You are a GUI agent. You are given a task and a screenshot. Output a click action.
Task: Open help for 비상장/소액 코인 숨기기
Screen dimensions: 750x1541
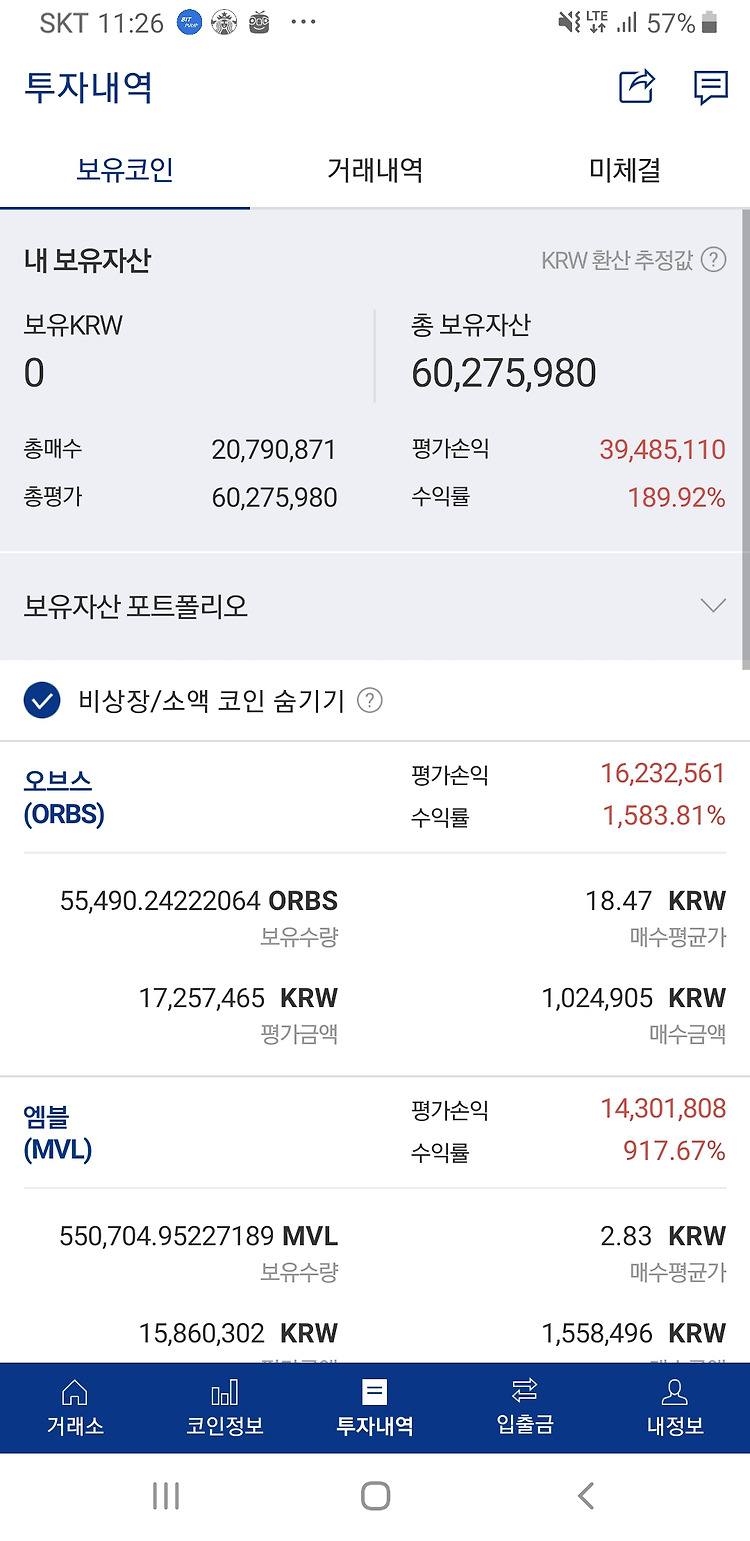click(370, 701)
